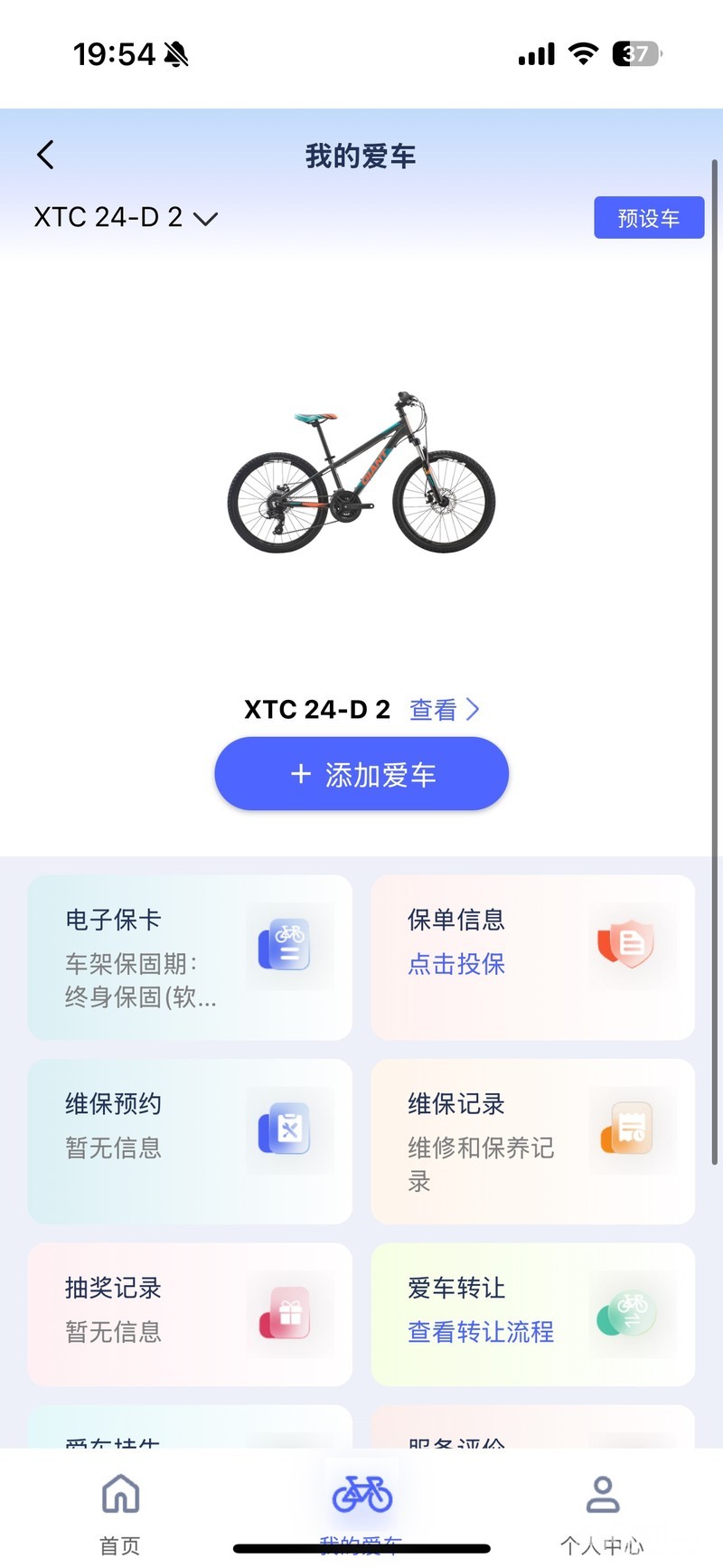
Task: Select 点击投保 under 保单信息
Action: coord(456,964)
